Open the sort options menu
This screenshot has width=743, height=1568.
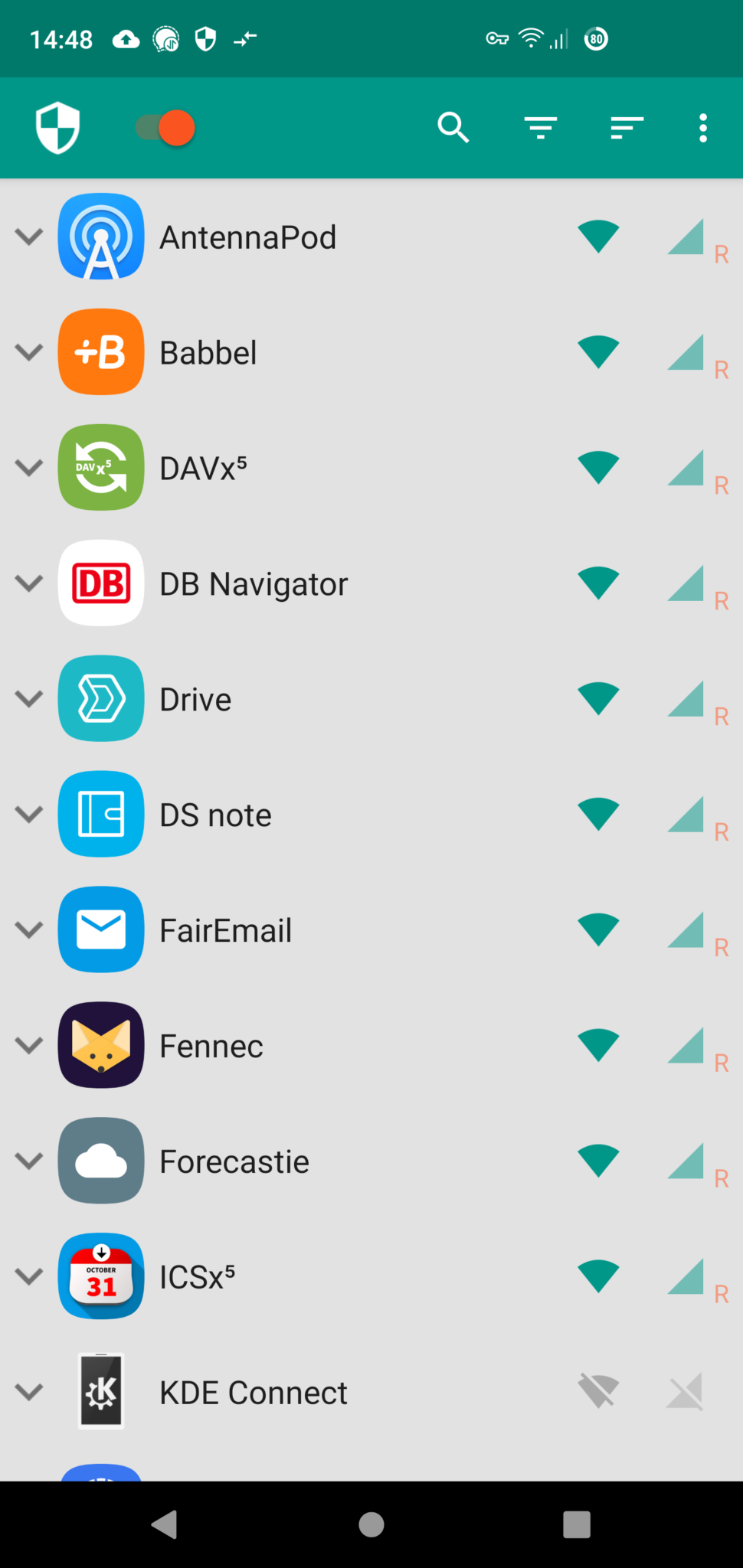tap(627, 128)
